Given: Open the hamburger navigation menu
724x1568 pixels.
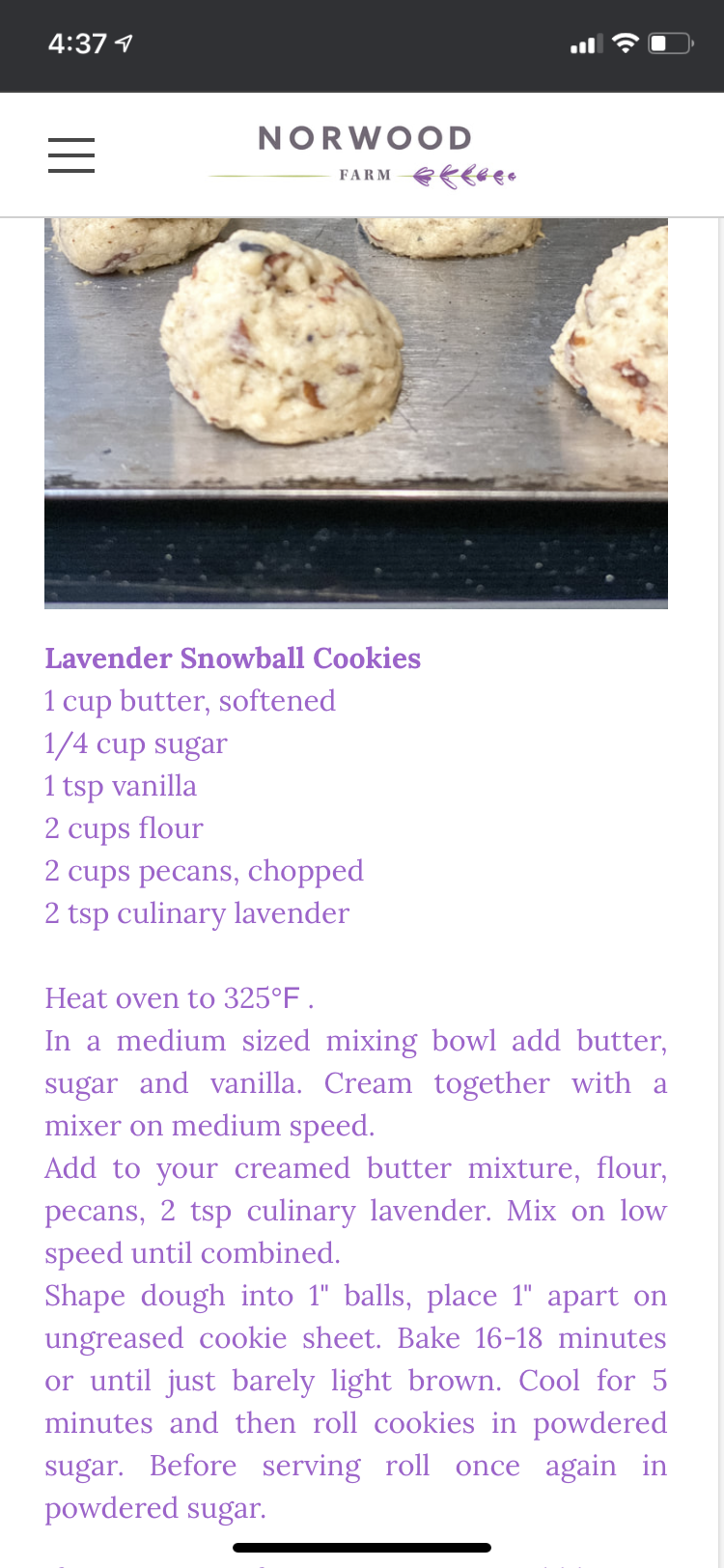Looking at the screenshot, I should (x=71, y=155).
